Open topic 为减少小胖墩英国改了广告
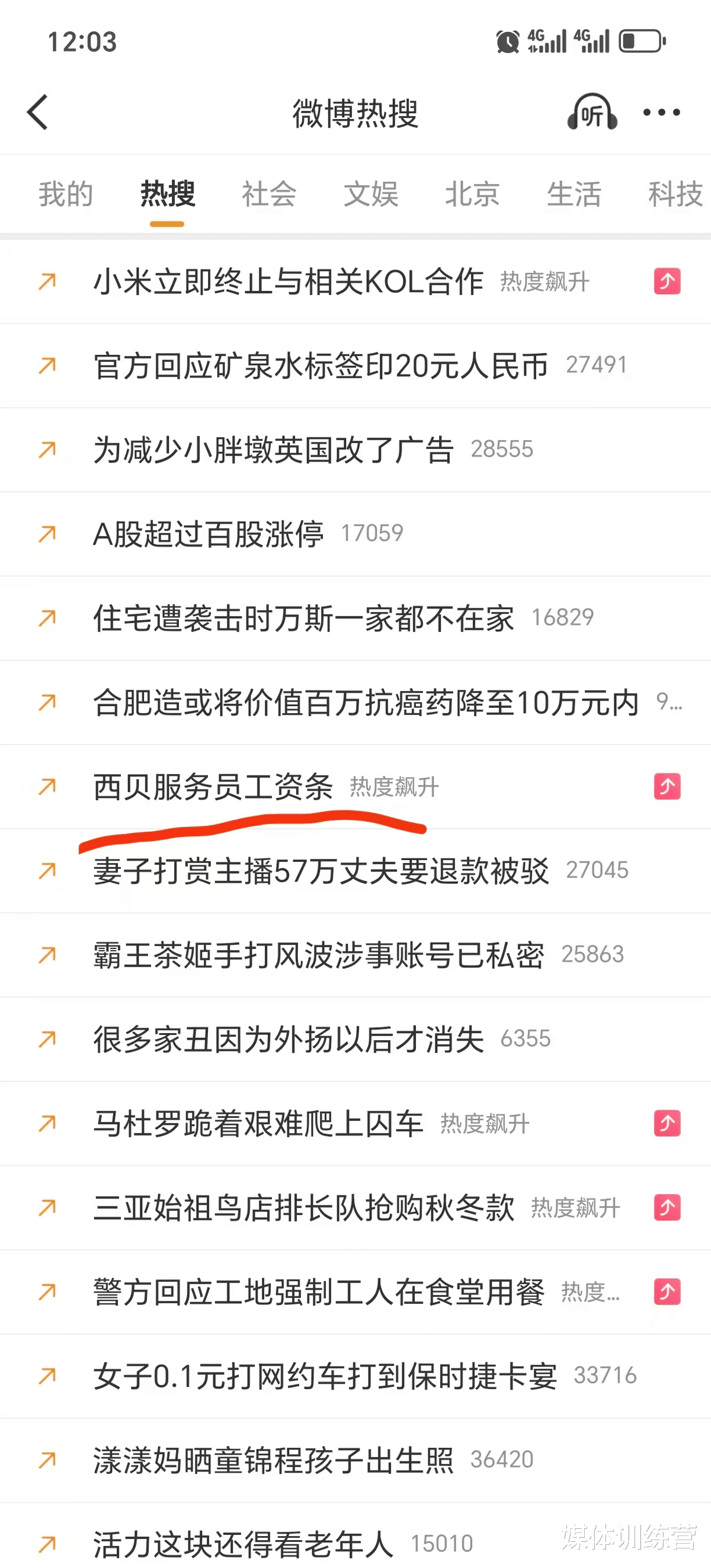This screenshot has height=1568, width=711. coord(355,450)
